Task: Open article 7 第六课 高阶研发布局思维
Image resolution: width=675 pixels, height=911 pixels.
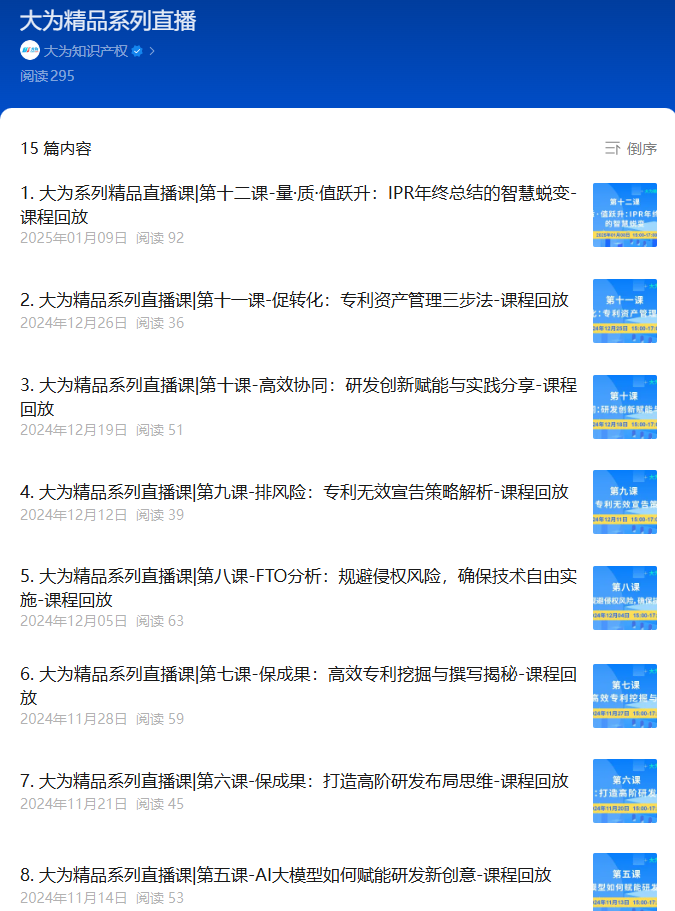Action: click(294, 781)
